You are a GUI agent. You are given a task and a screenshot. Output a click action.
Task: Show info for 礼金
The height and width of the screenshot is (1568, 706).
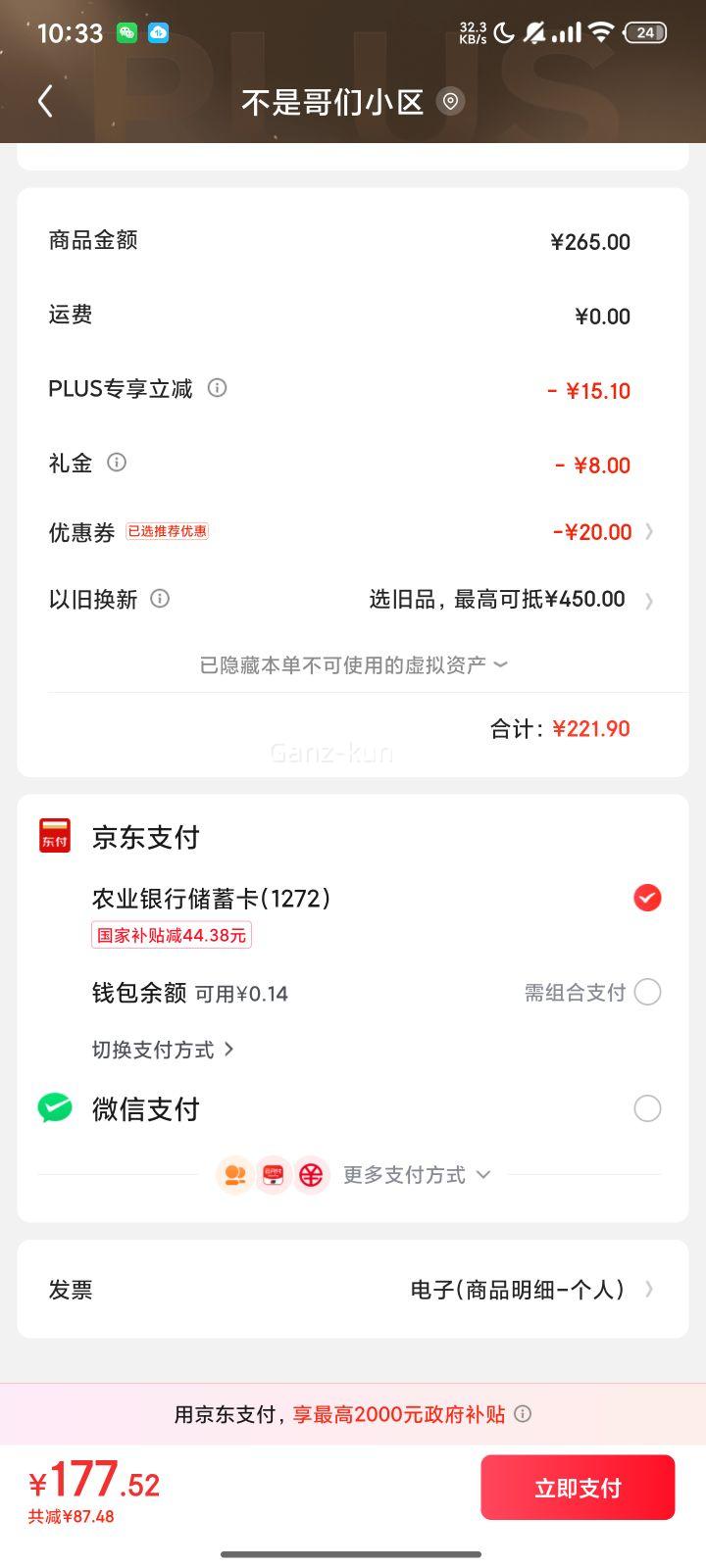pyautogui.click(x=117, y=463)
